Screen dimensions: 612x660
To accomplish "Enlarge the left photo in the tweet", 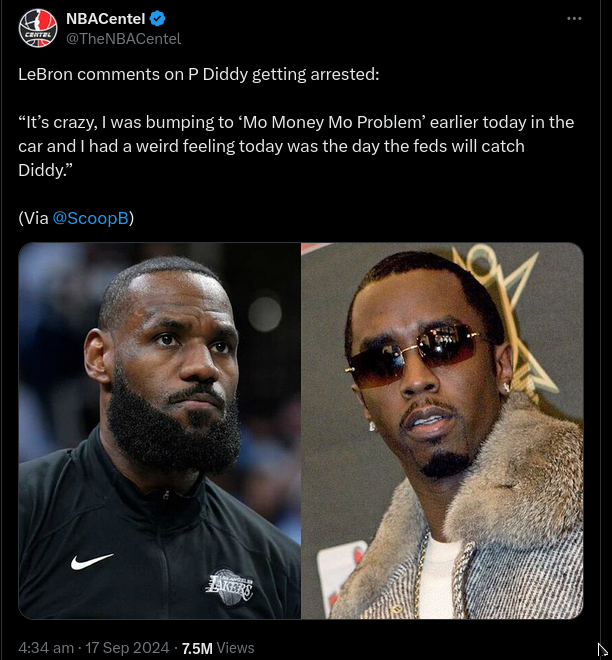I will point(159,430).
